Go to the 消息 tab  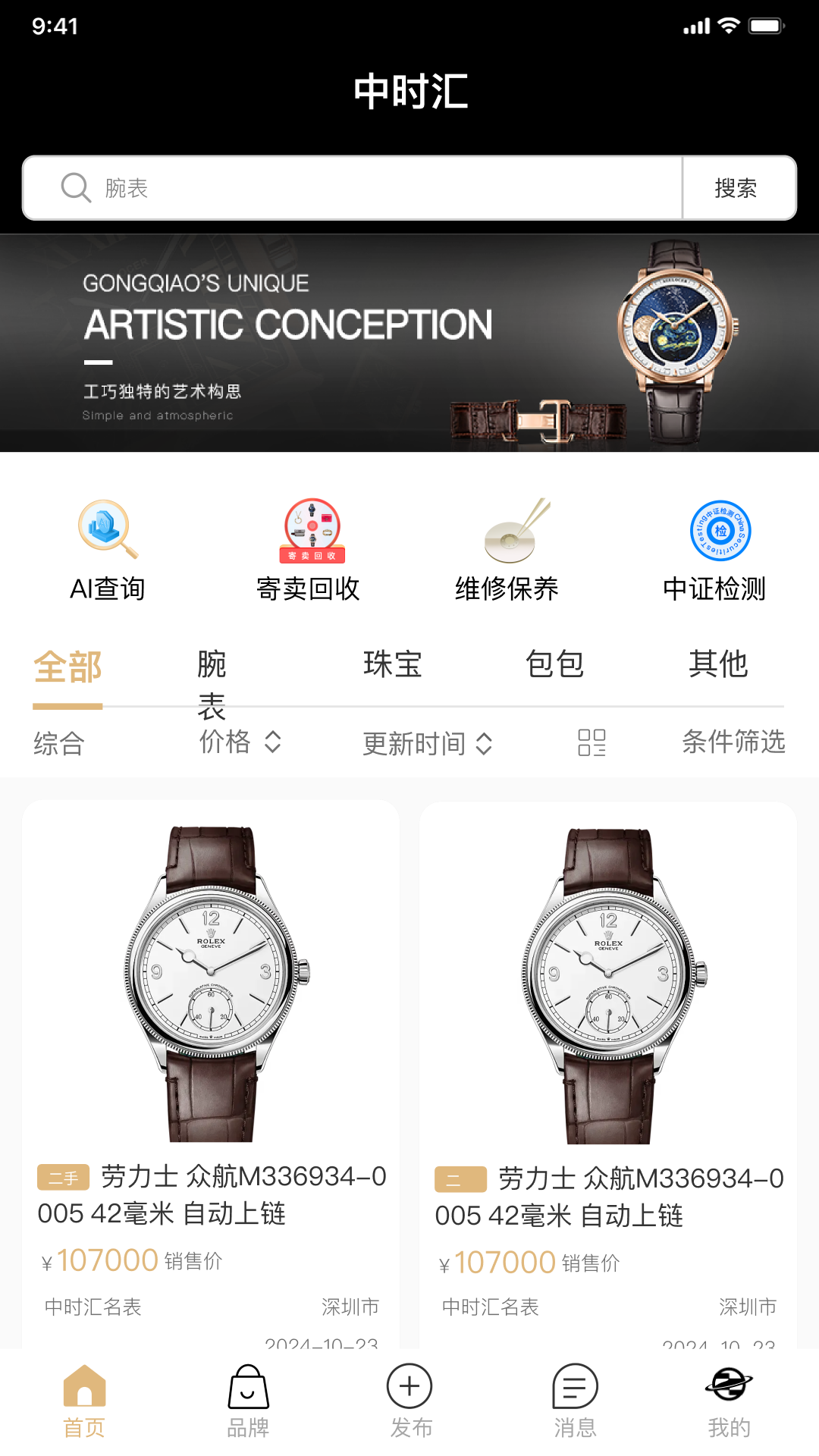point(576,1402)
